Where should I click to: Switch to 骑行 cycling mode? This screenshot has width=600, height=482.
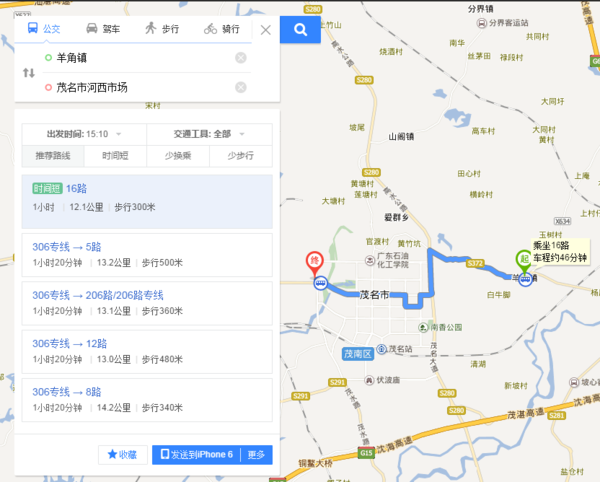[222, 29]
